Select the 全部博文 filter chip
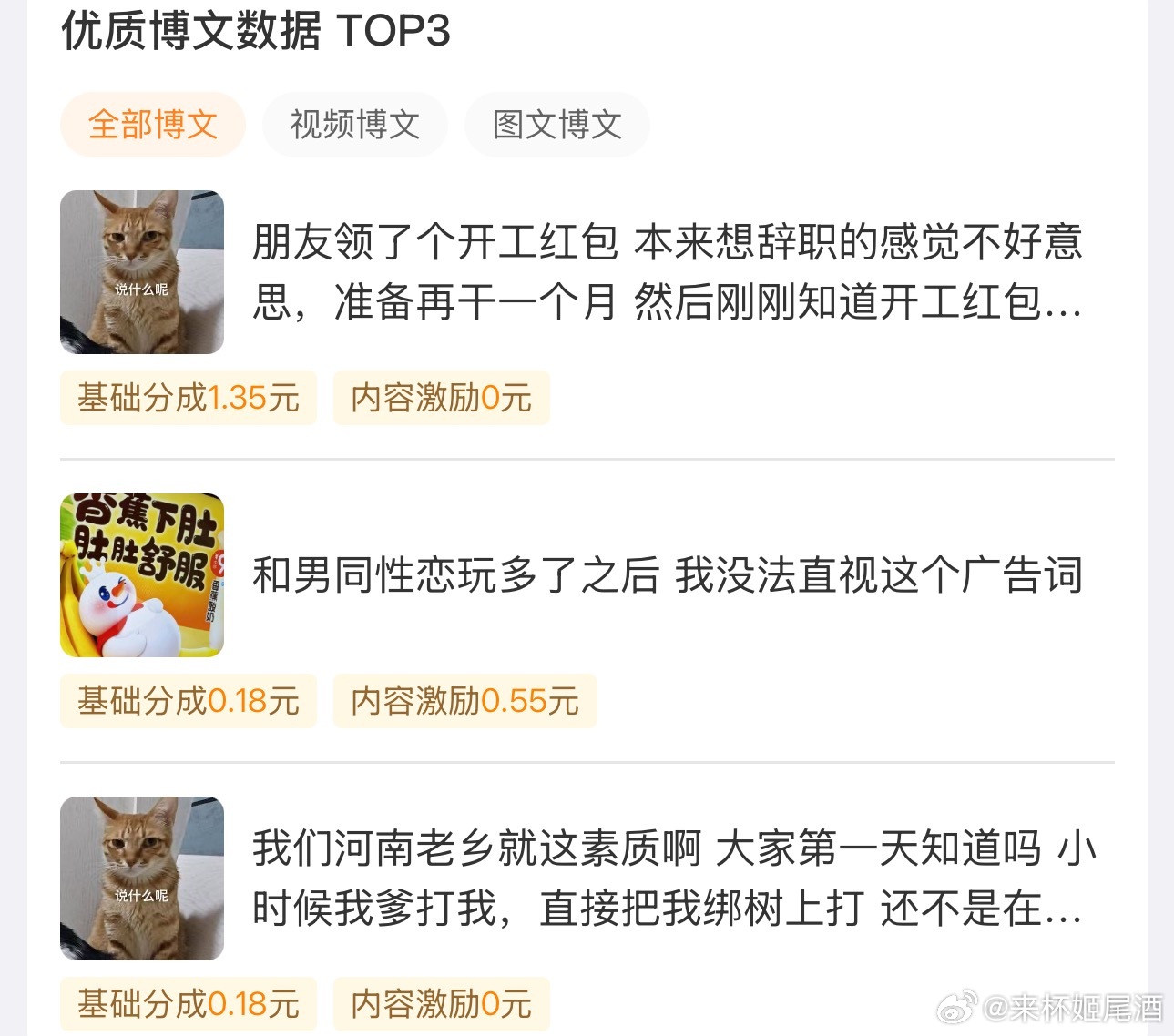Viewport: 1174px width, 1036px height. coord(153,125)
